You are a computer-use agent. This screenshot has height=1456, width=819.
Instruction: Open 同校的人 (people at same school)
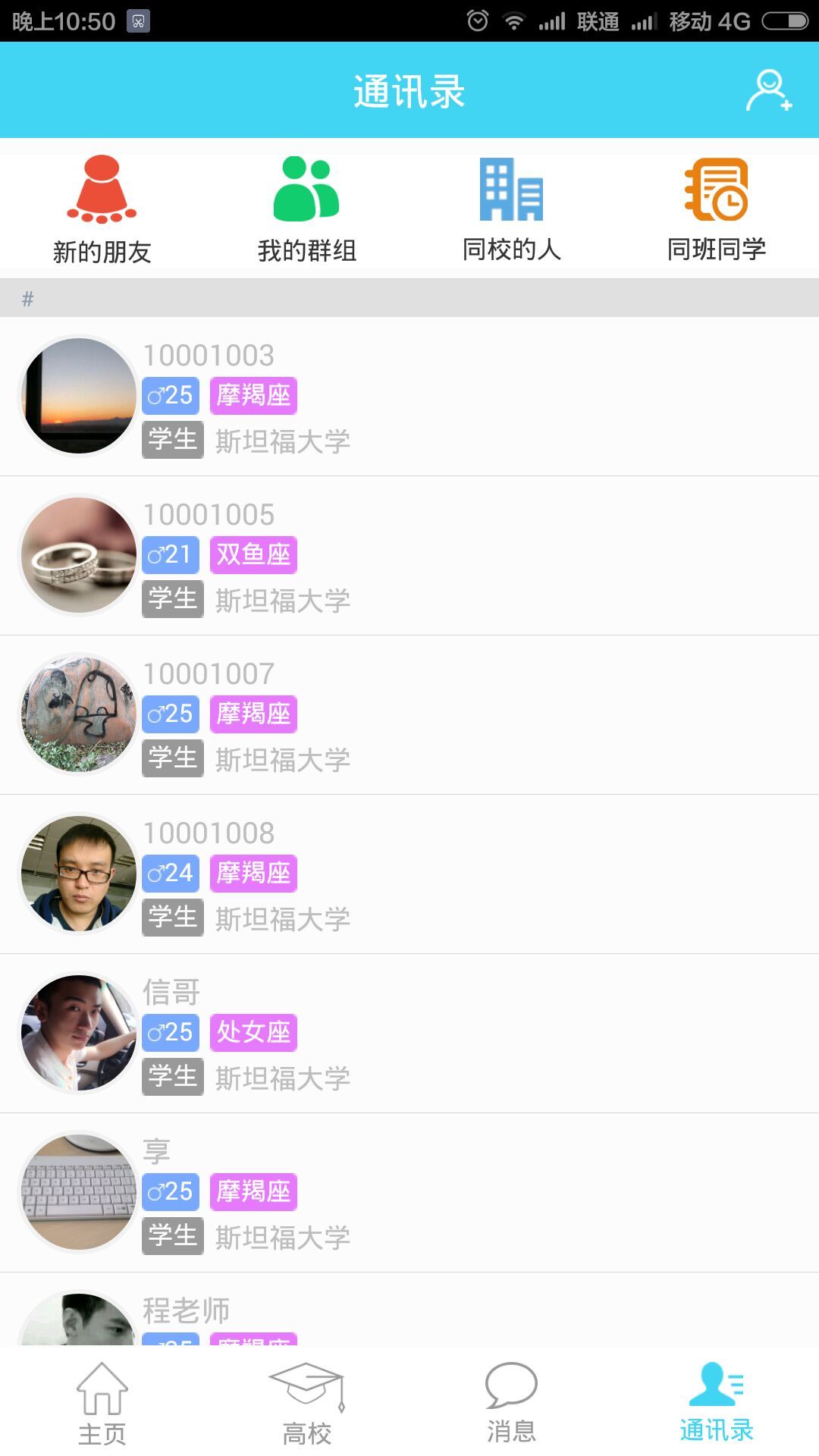coord(511,210)
